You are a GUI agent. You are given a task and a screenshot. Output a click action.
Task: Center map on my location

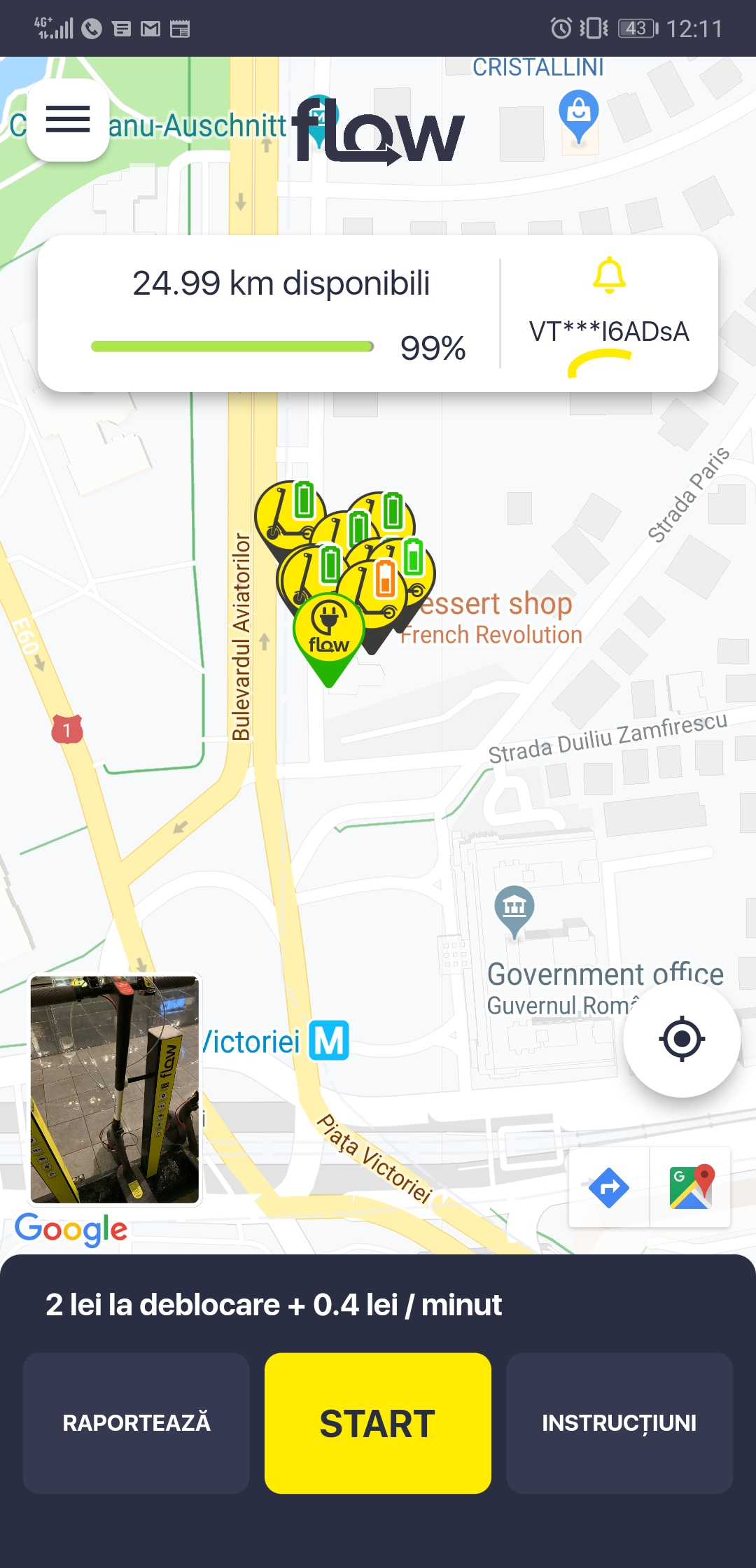(682, 1039)
